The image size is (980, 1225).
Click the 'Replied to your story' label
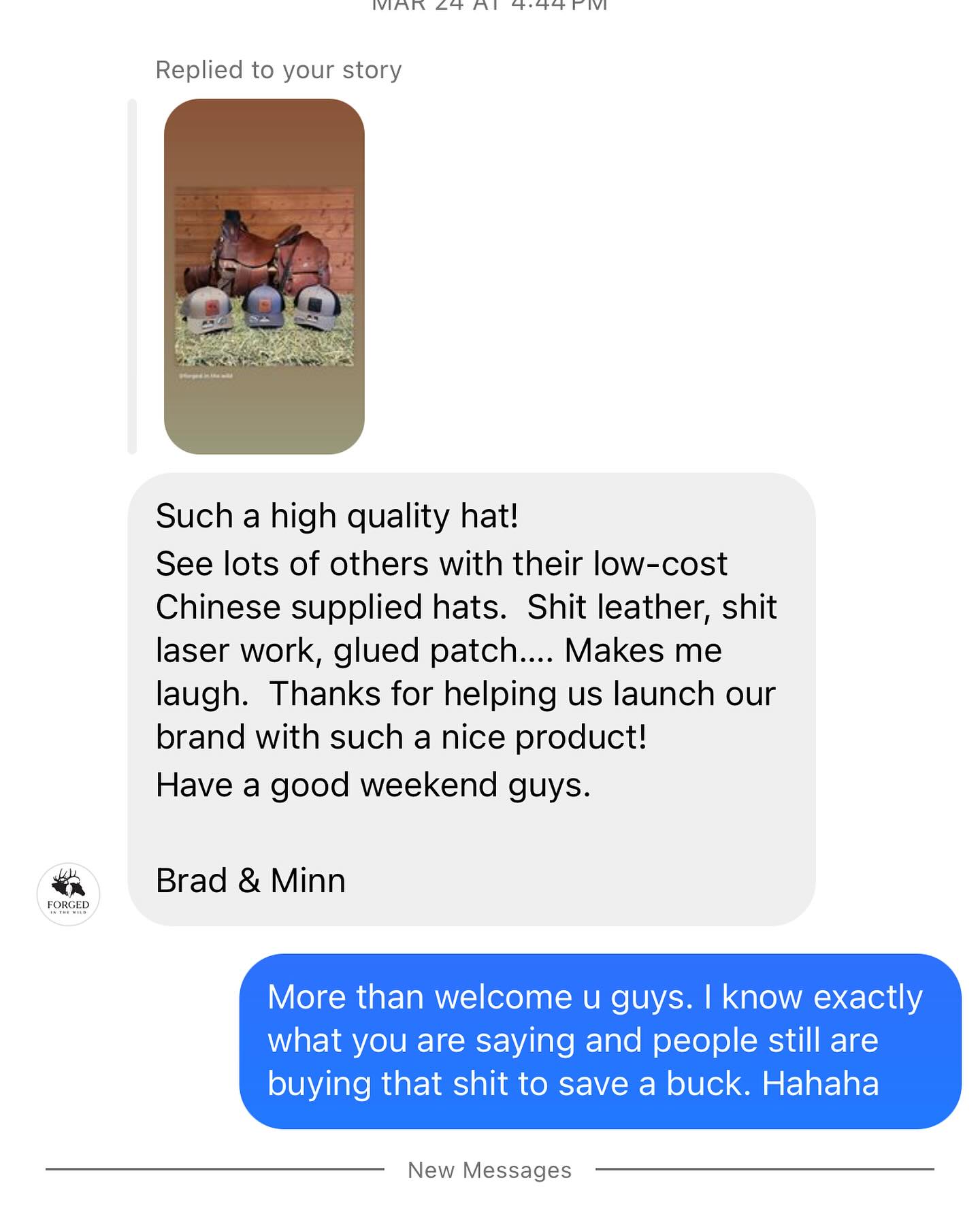click(278, 68)
